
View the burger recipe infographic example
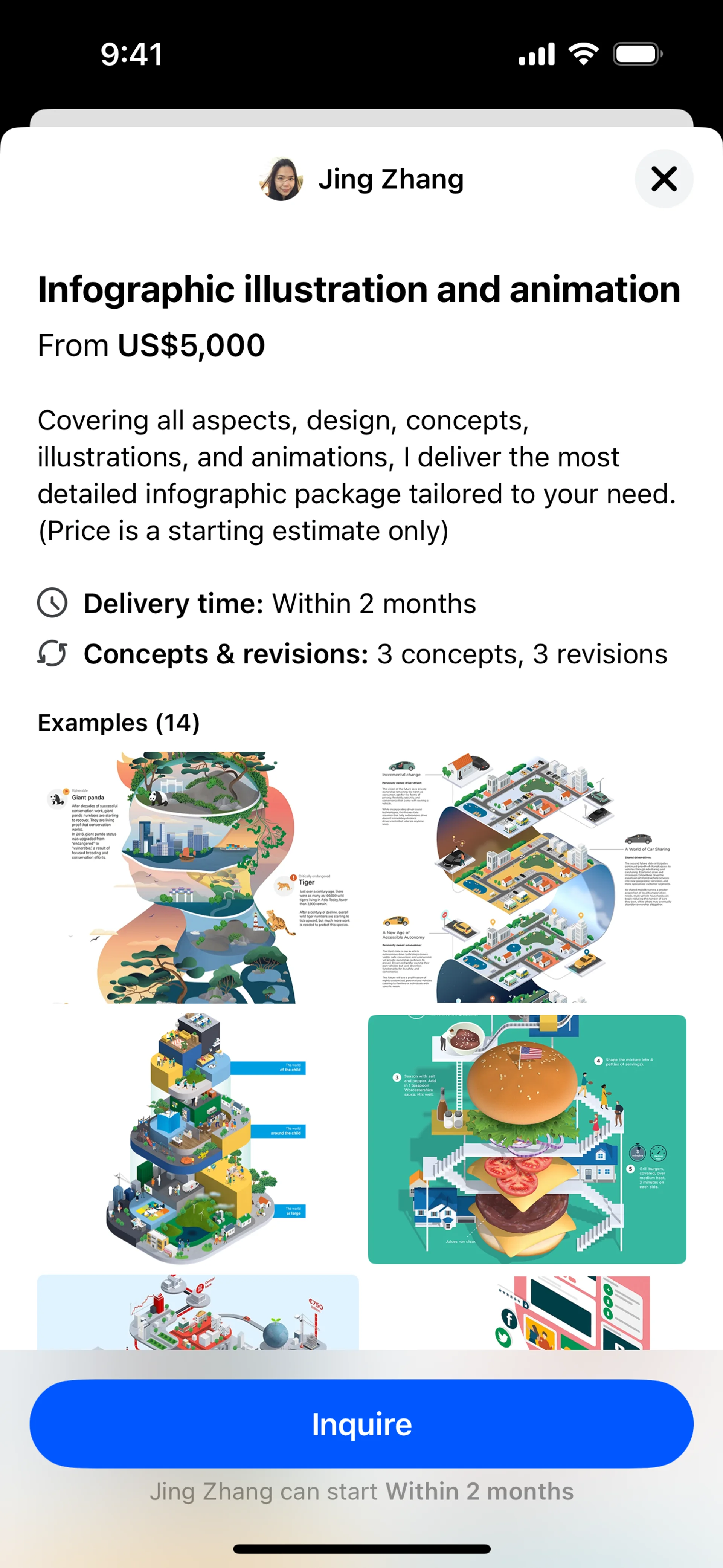pos(527,1139)
